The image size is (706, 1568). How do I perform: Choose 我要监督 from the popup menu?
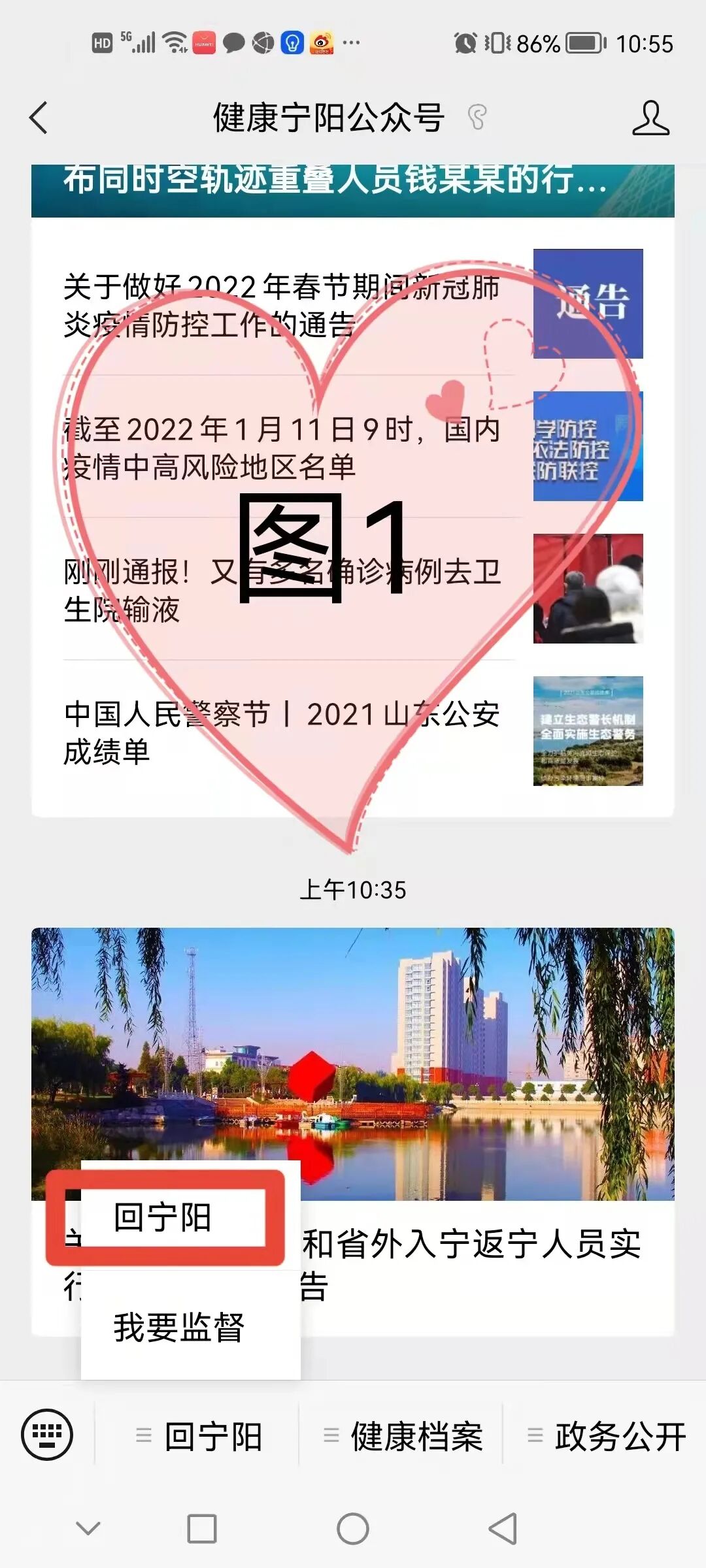pyautogui.click(x=179, y=1328)
